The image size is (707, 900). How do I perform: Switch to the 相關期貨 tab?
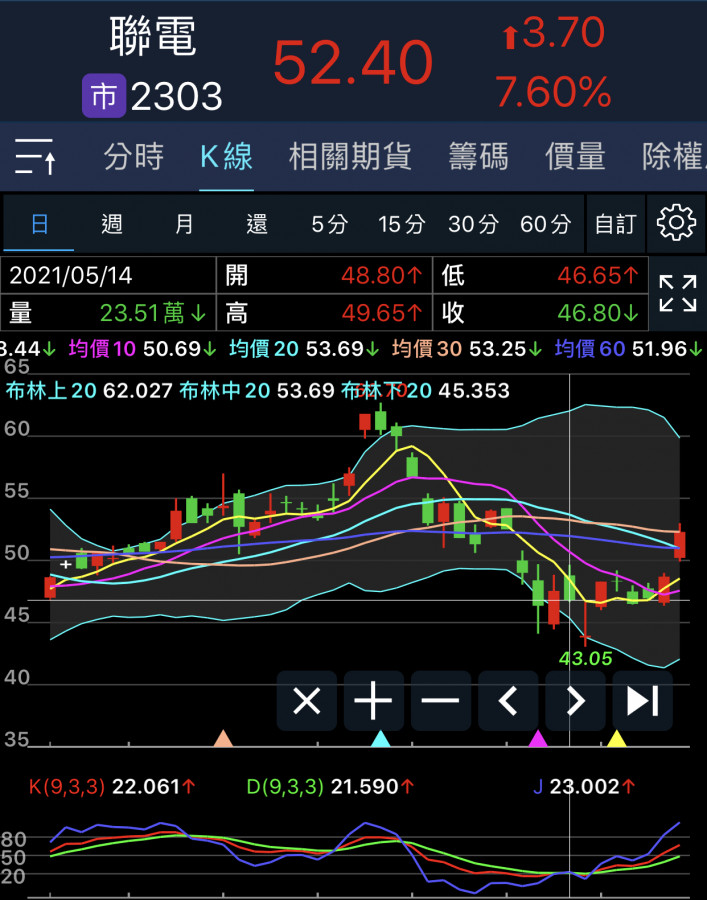click(349, 157)
